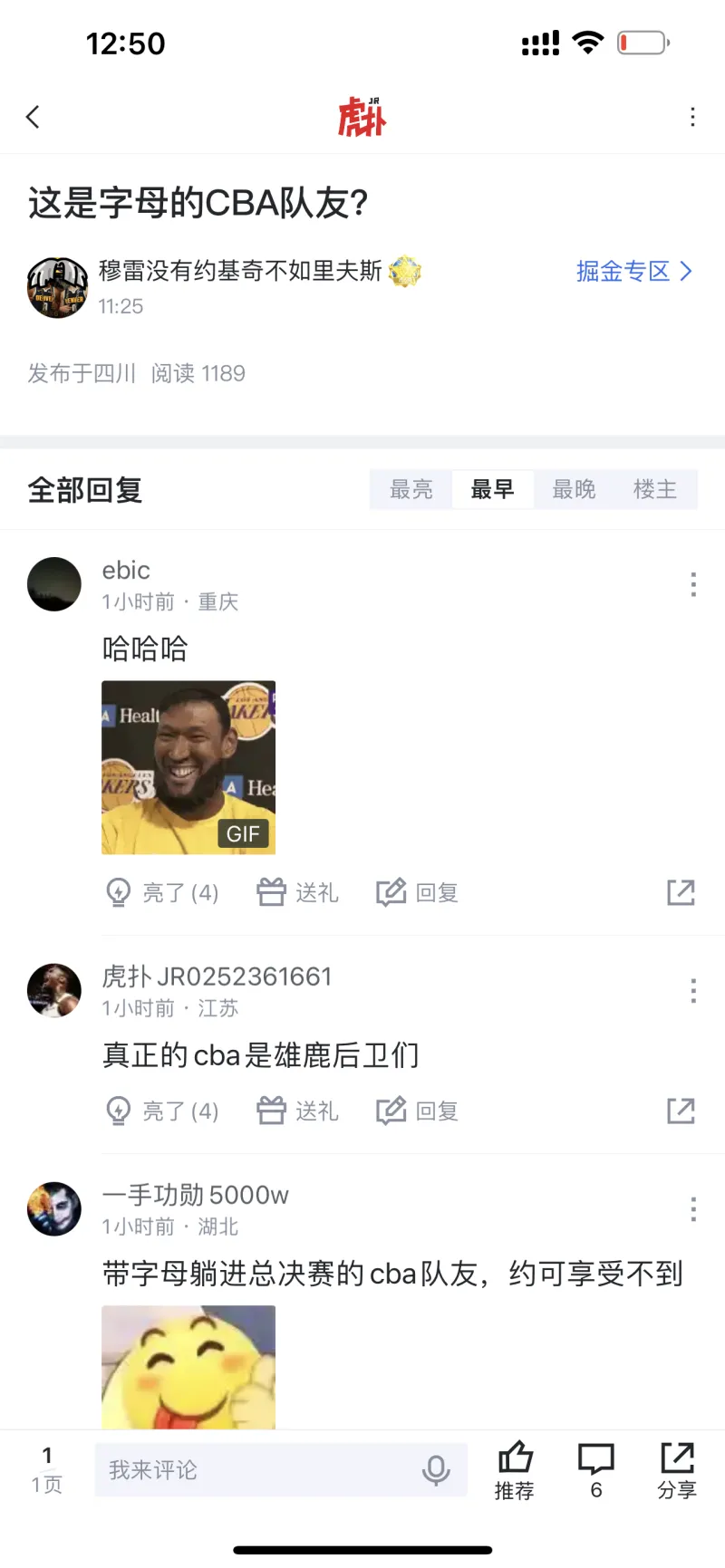Go back using the top-left arrow

click(x=34, y=117)
